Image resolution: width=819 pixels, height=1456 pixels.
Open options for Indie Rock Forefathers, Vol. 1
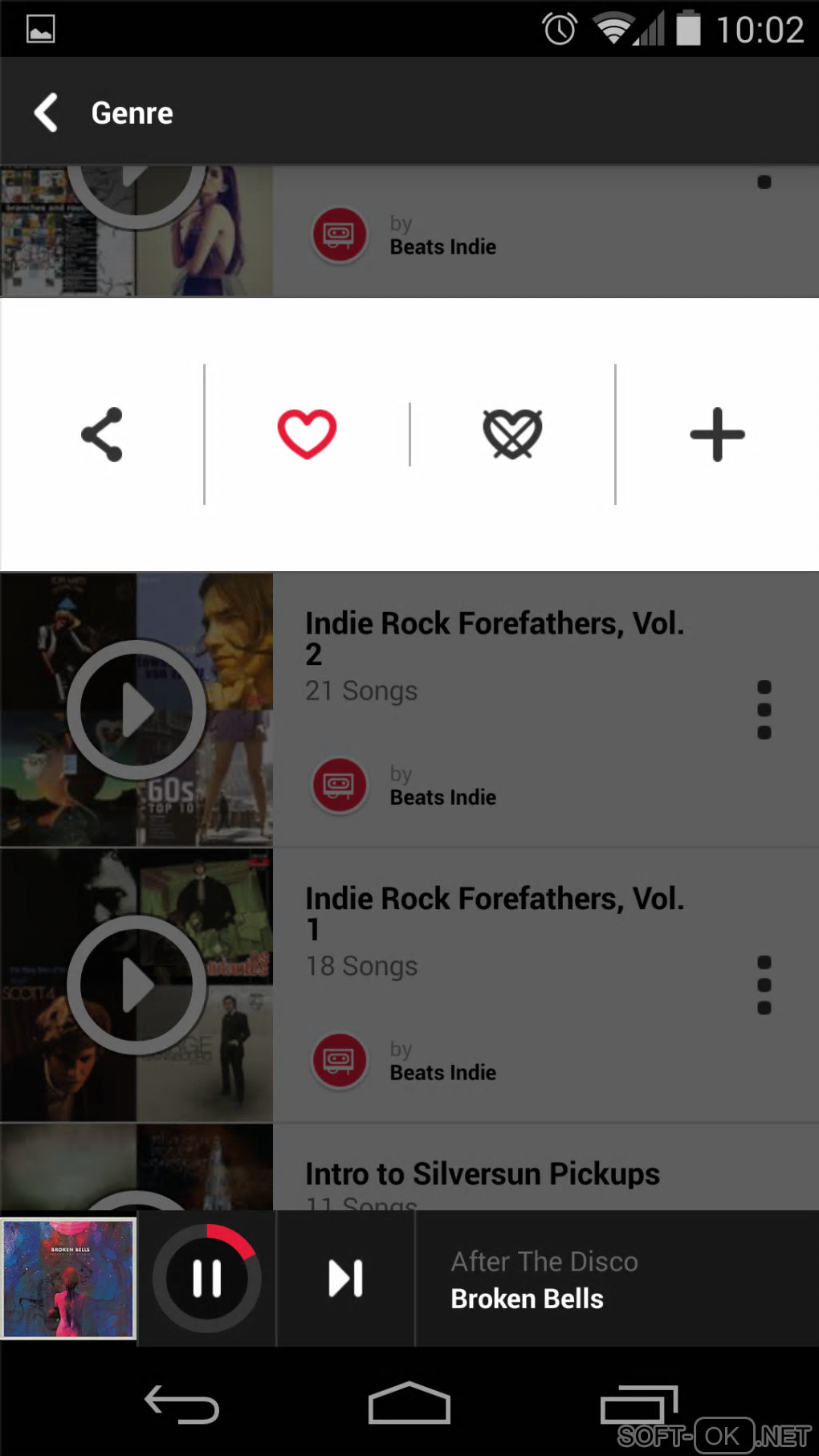tap(764, 985)
